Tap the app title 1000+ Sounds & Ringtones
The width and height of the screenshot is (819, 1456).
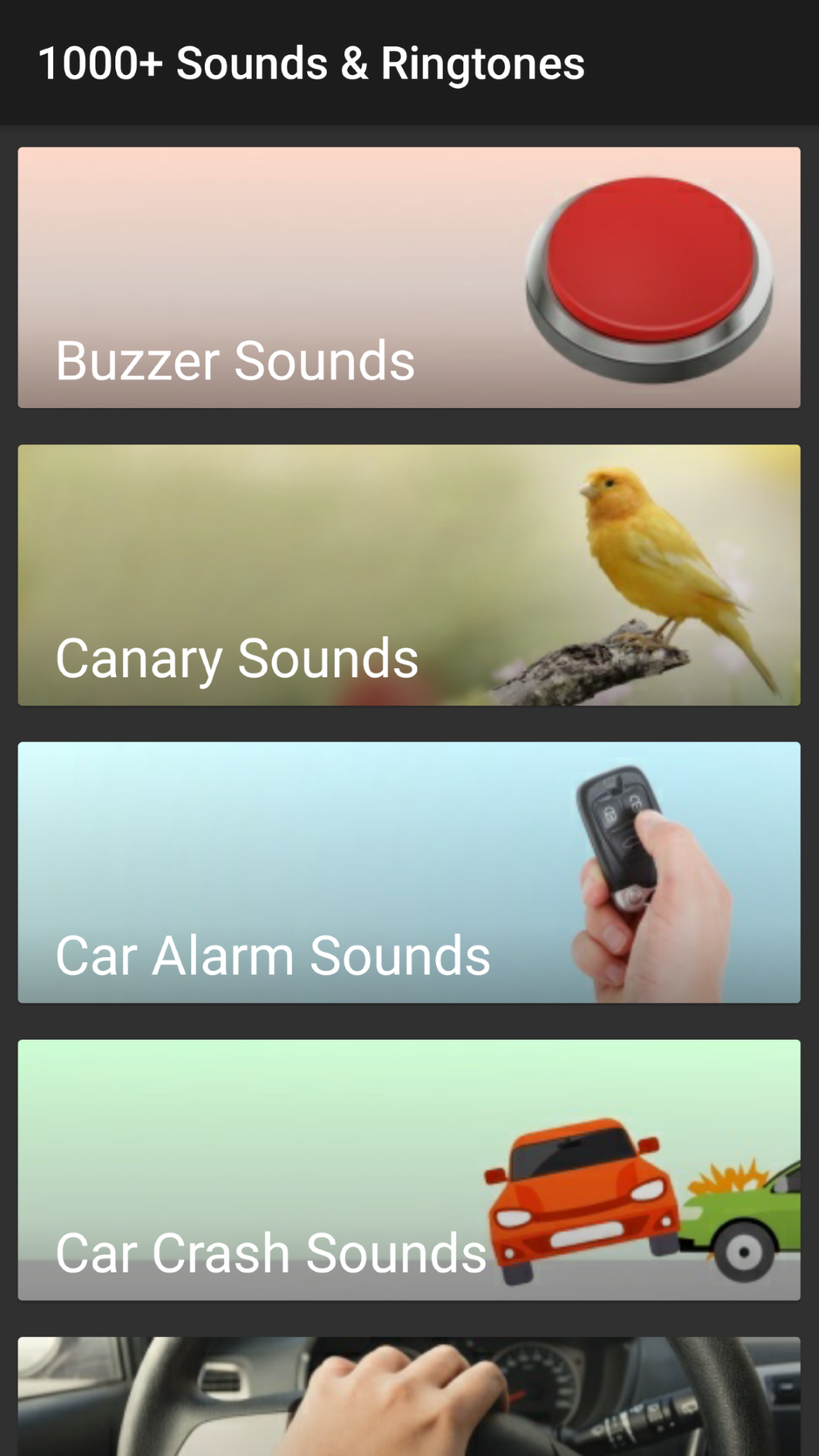[x=311, y=64]
